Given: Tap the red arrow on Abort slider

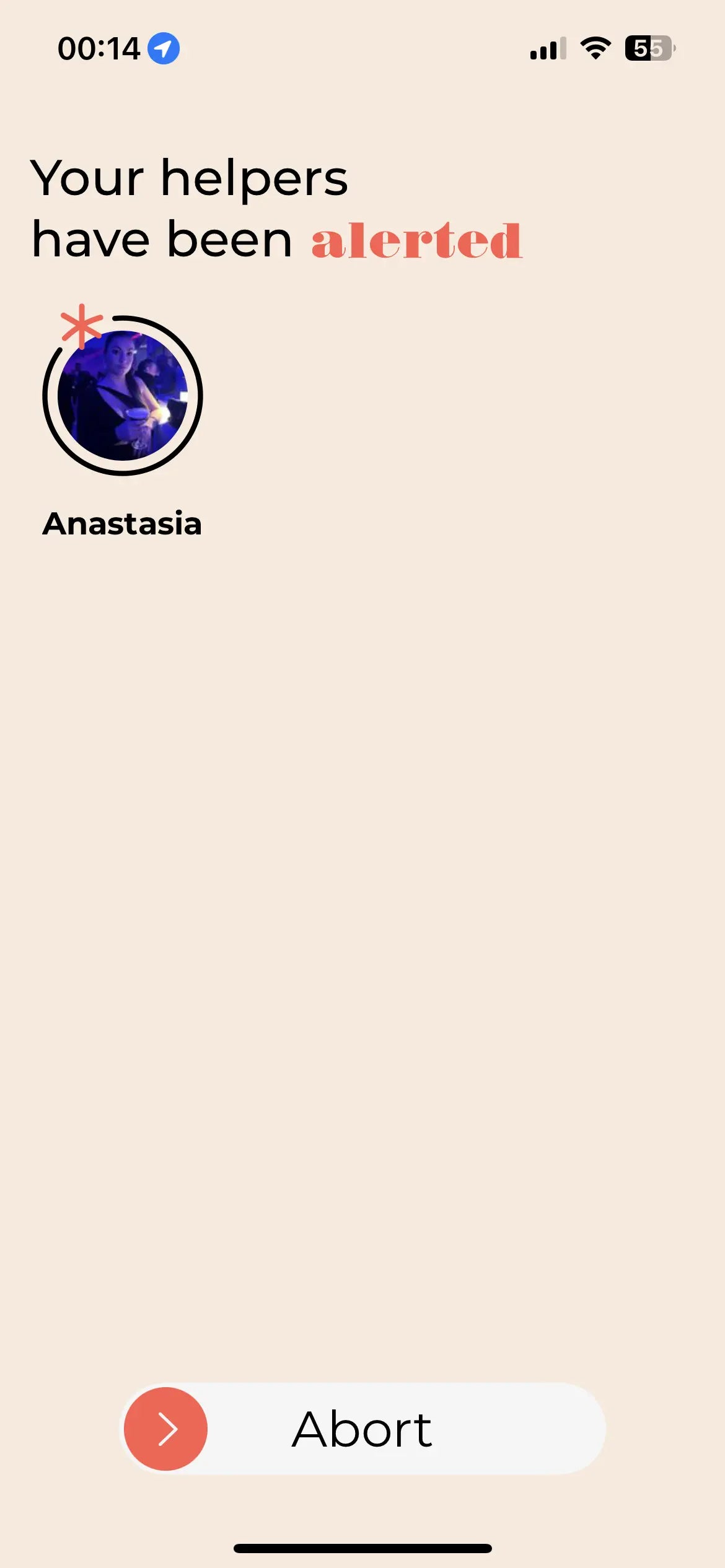Looking at the screenshot, I should click(165, 1429).
